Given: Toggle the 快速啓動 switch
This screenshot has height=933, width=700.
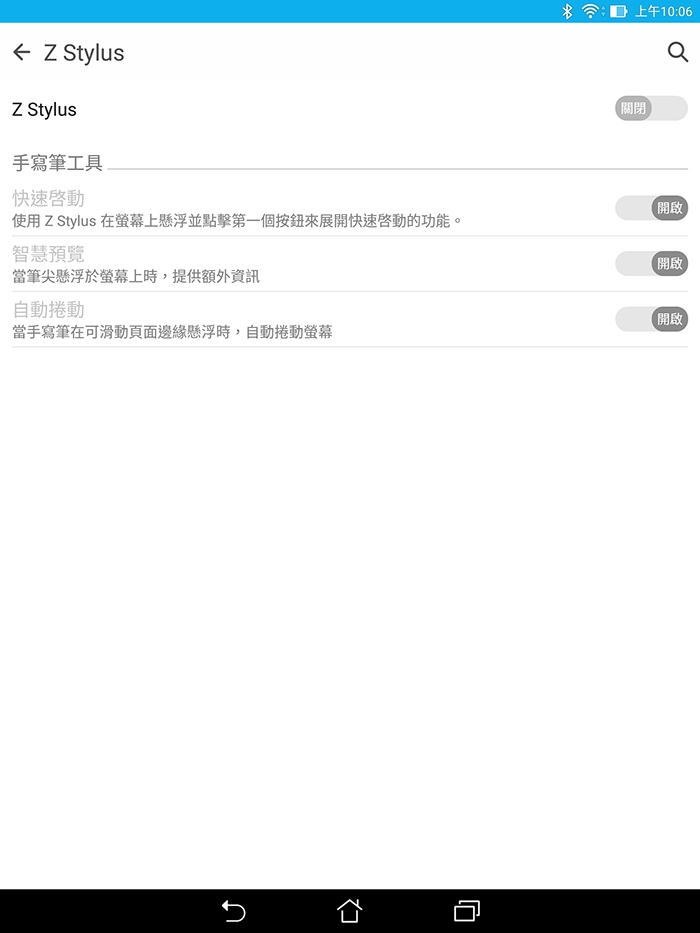Looking at the screenshot, I should click(651, 208).
